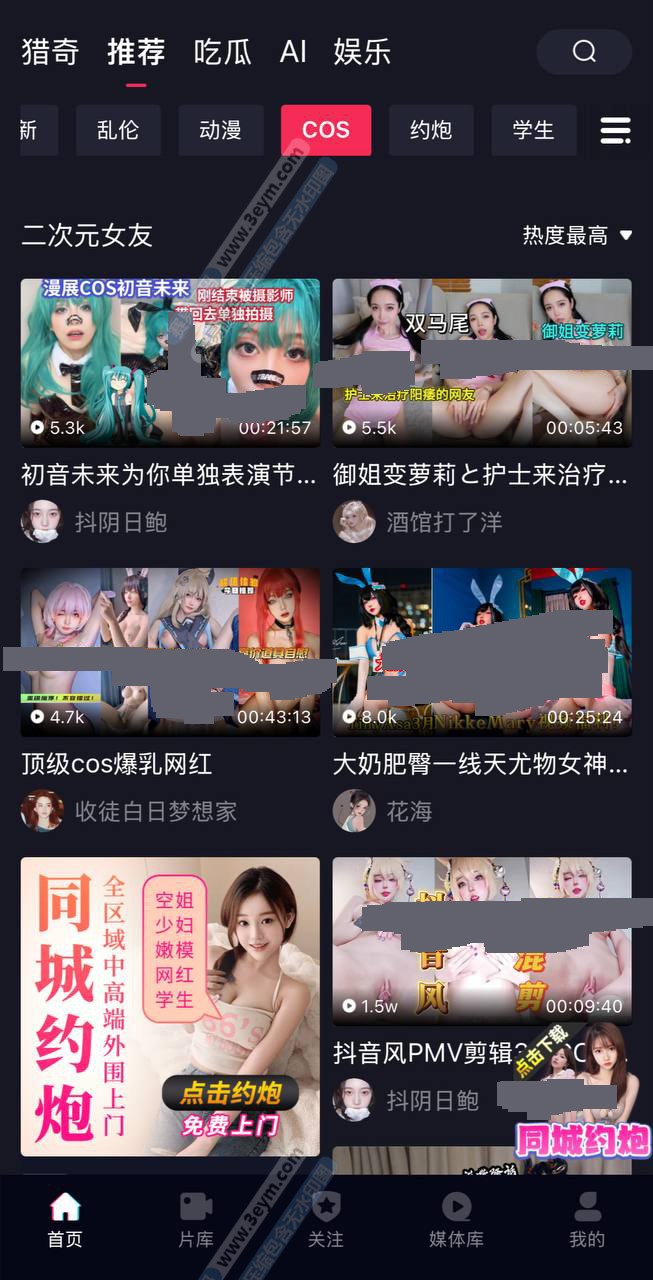653x1280 pixels.
Task: Switch to the 猎奇 top tab
Action: click(x=50, y=52)
